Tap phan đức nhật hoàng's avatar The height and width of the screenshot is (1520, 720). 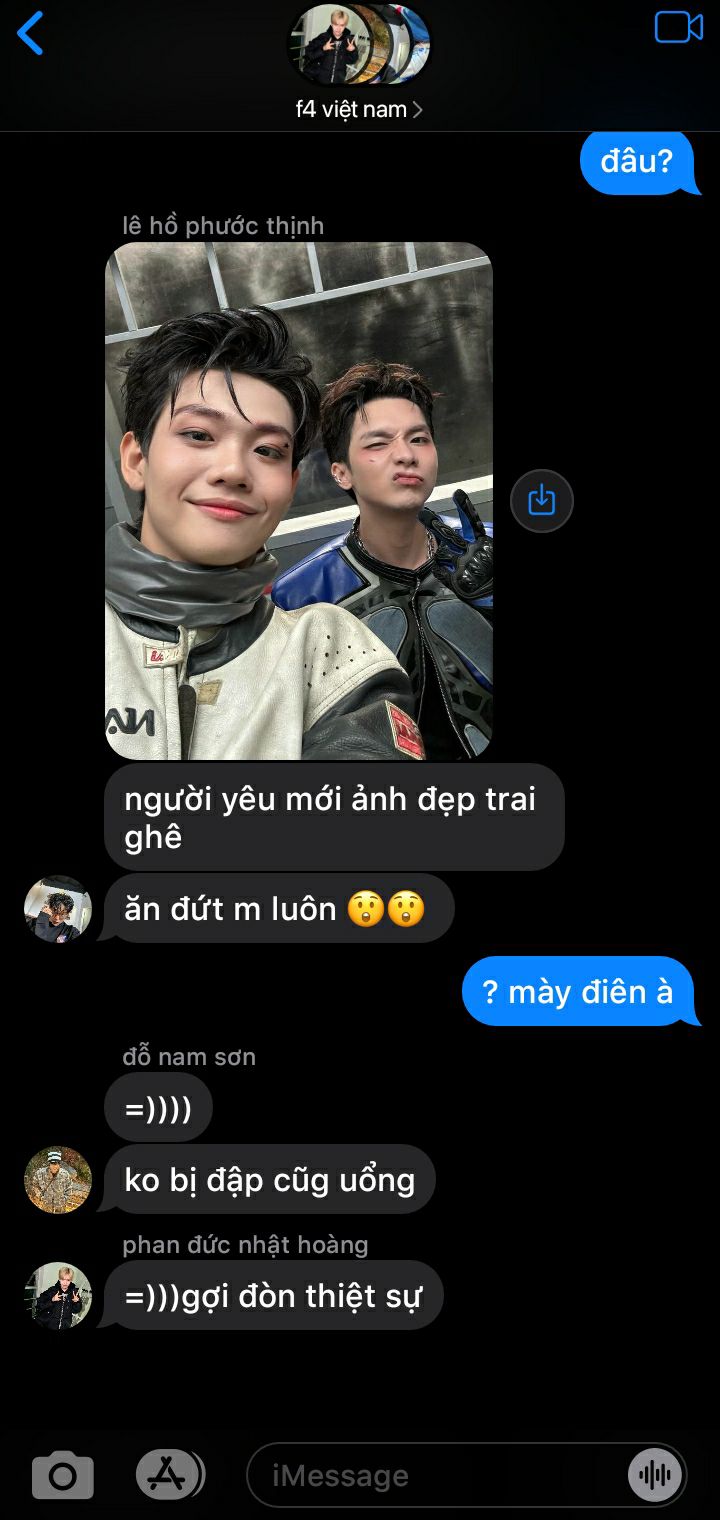click(x=58, y=1296)
